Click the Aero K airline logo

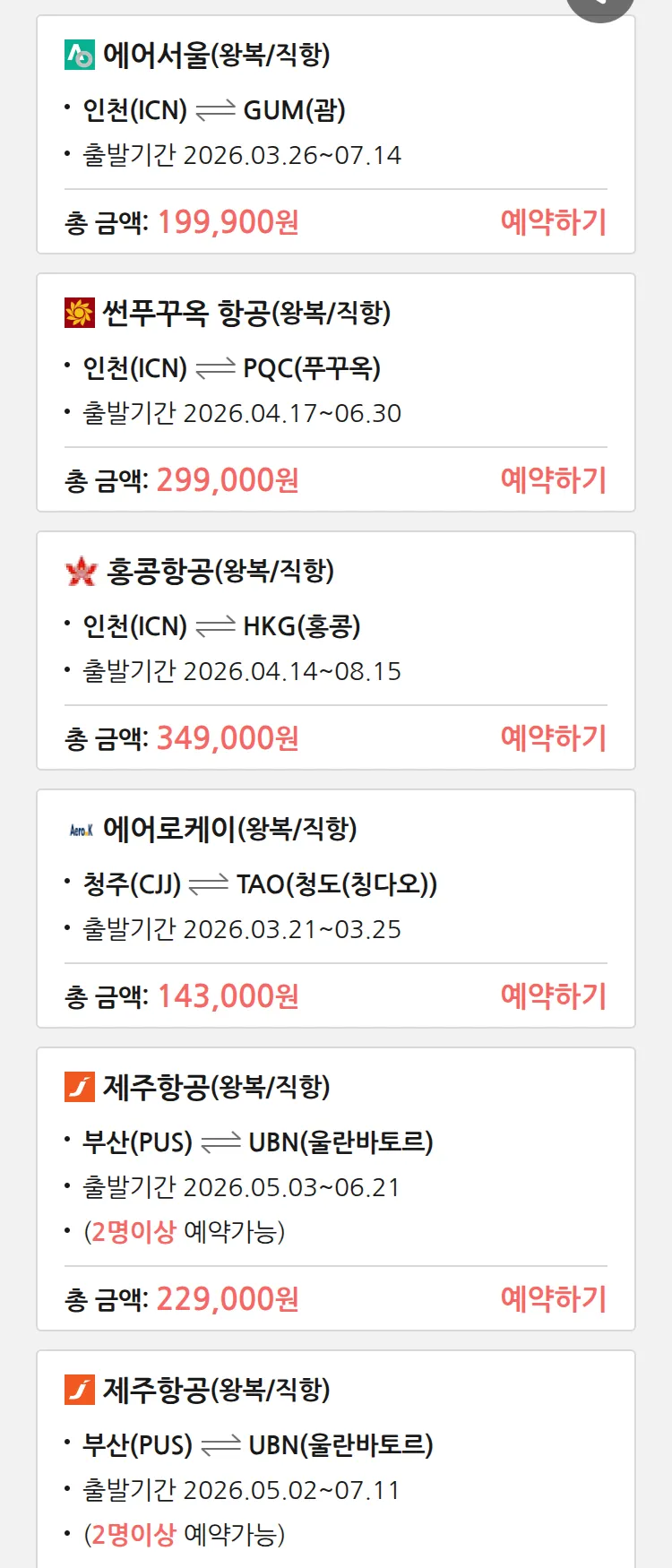point(79,829)
